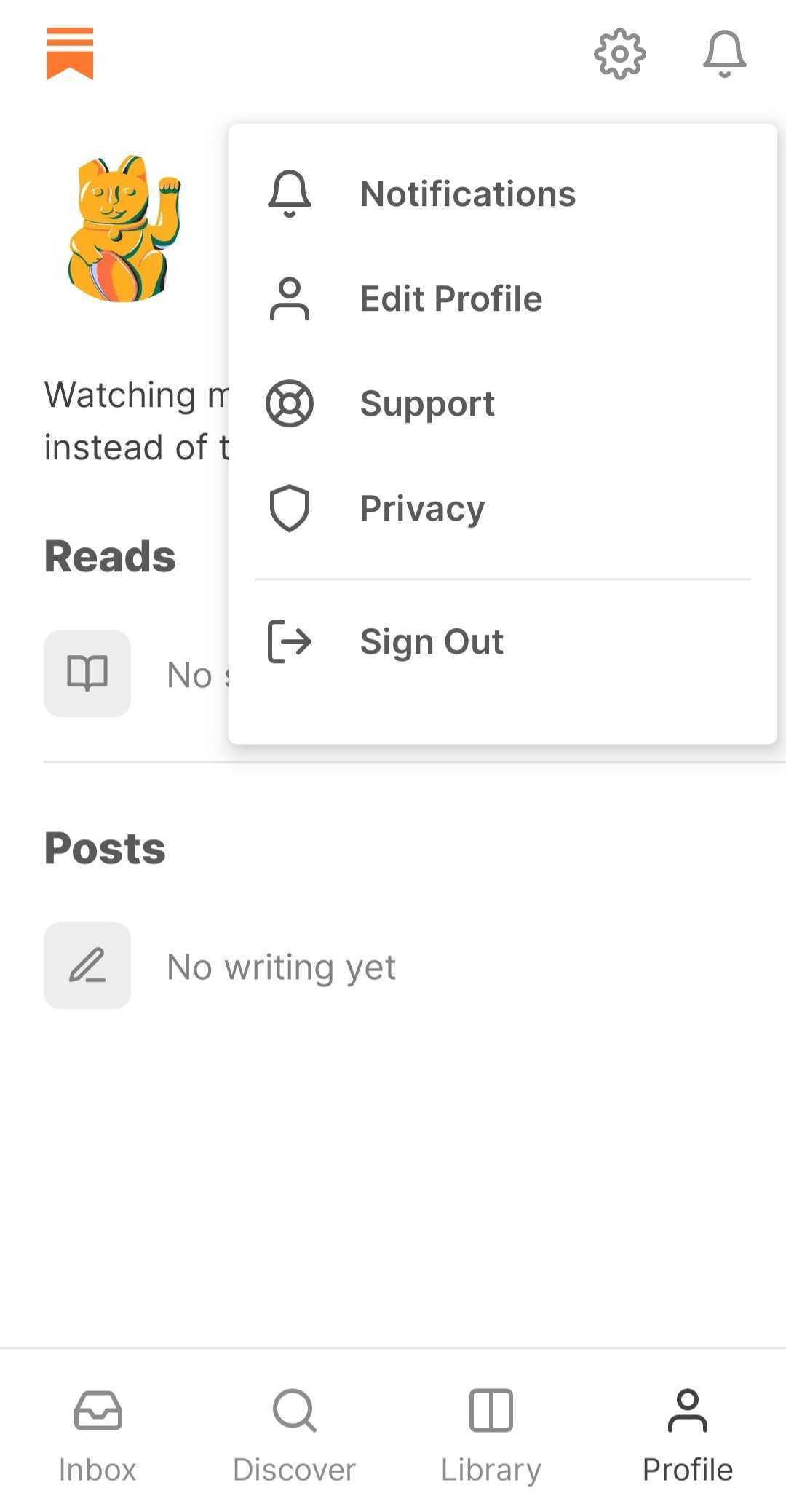Open Privacy settings from the menu
This screenshot has width=786, height=1512.
click(502, 508)
